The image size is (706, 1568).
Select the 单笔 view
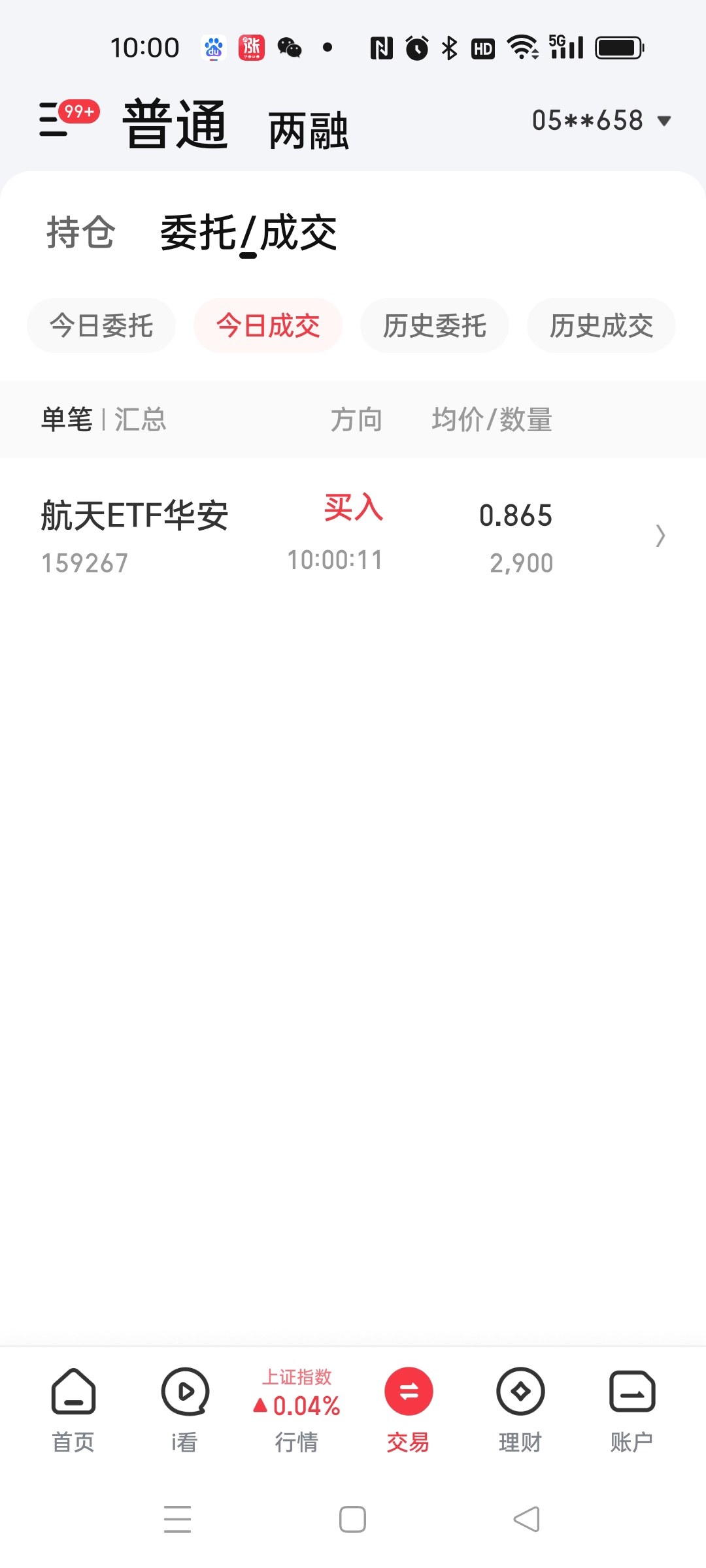tap(67, 419)
